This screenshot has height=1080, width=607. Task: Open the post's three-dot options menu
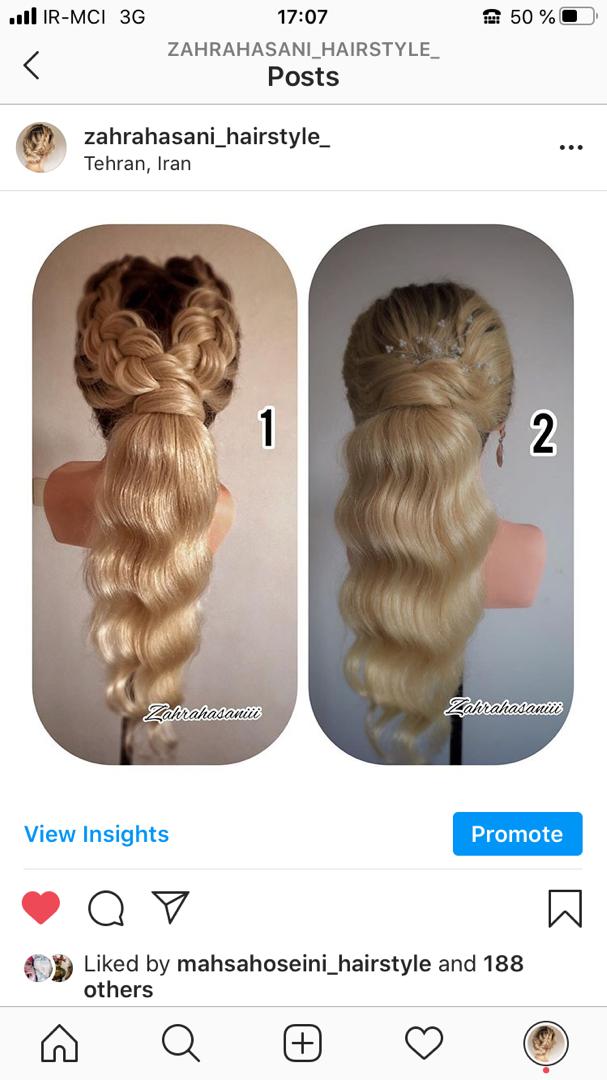[570, 147]
